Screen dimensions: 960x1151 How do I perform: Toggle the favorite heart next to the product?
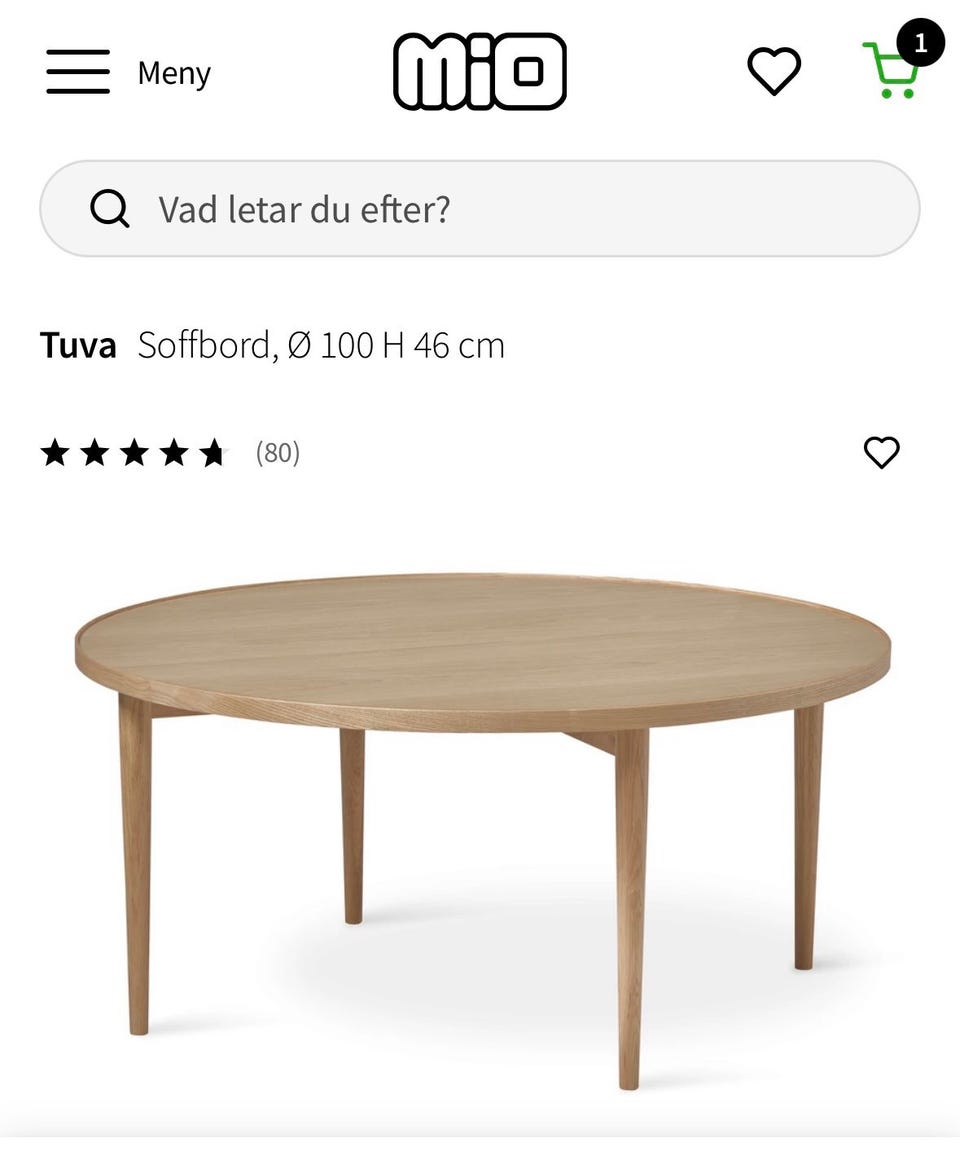click(881, 454)
